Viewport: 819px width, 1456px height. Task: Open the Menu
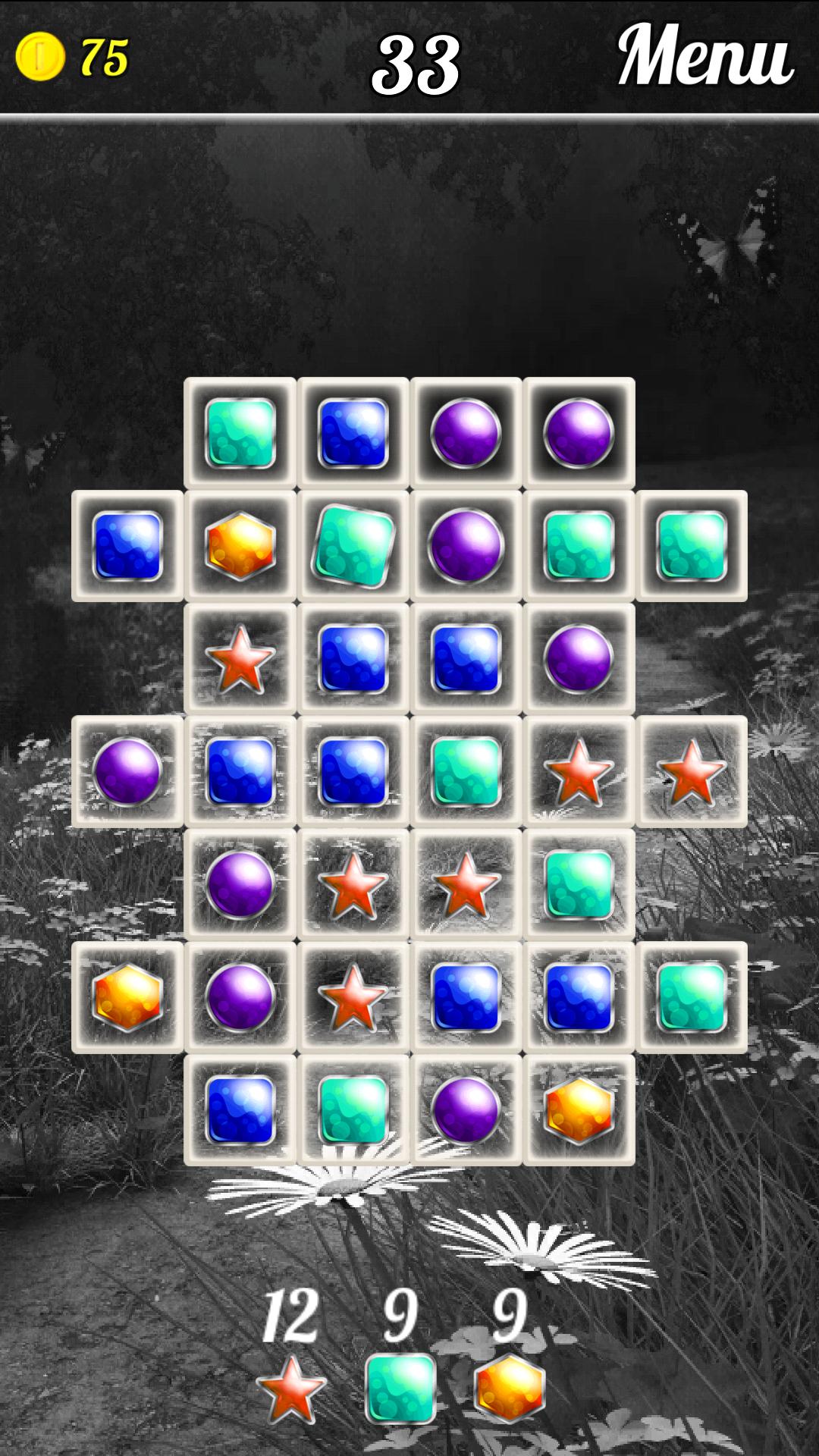tap(704, 56)
